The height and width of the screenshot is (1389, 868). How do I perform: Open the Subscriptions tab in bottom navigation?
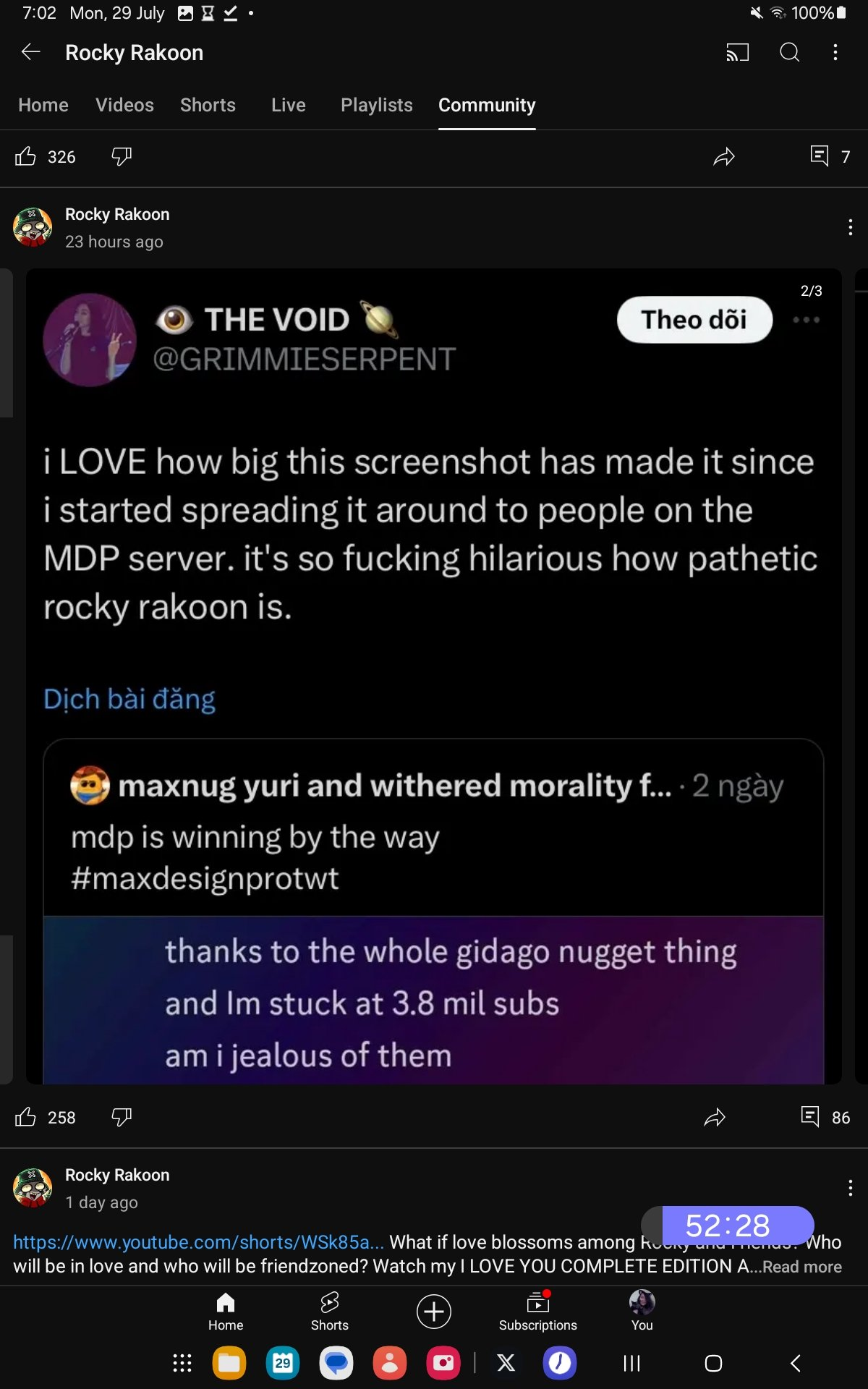[x=537, y=1311]
